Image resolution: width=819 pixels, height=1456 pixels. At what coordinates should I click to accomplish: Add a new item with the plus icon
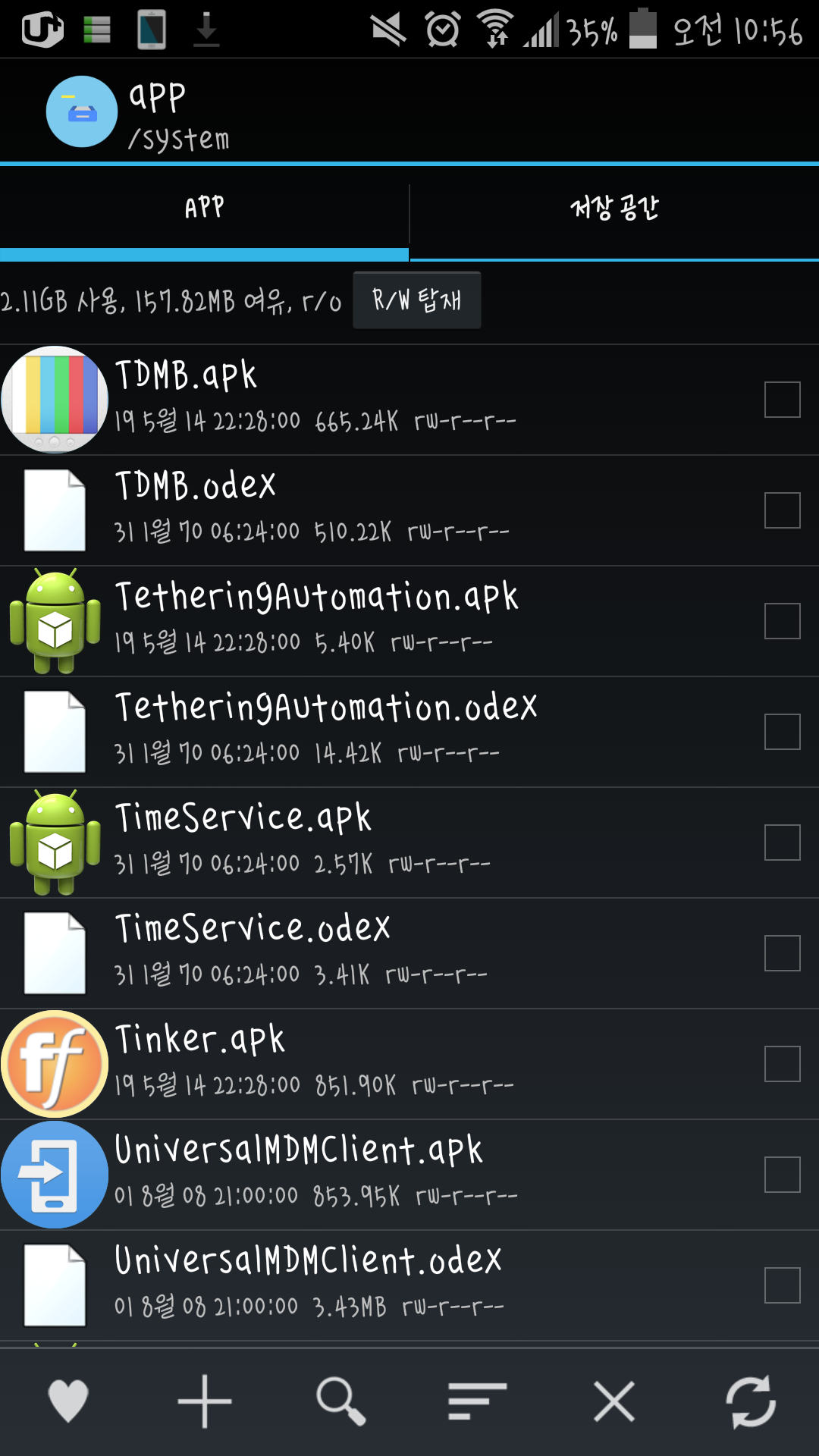pyautogui.click(x=205, y=1401)
